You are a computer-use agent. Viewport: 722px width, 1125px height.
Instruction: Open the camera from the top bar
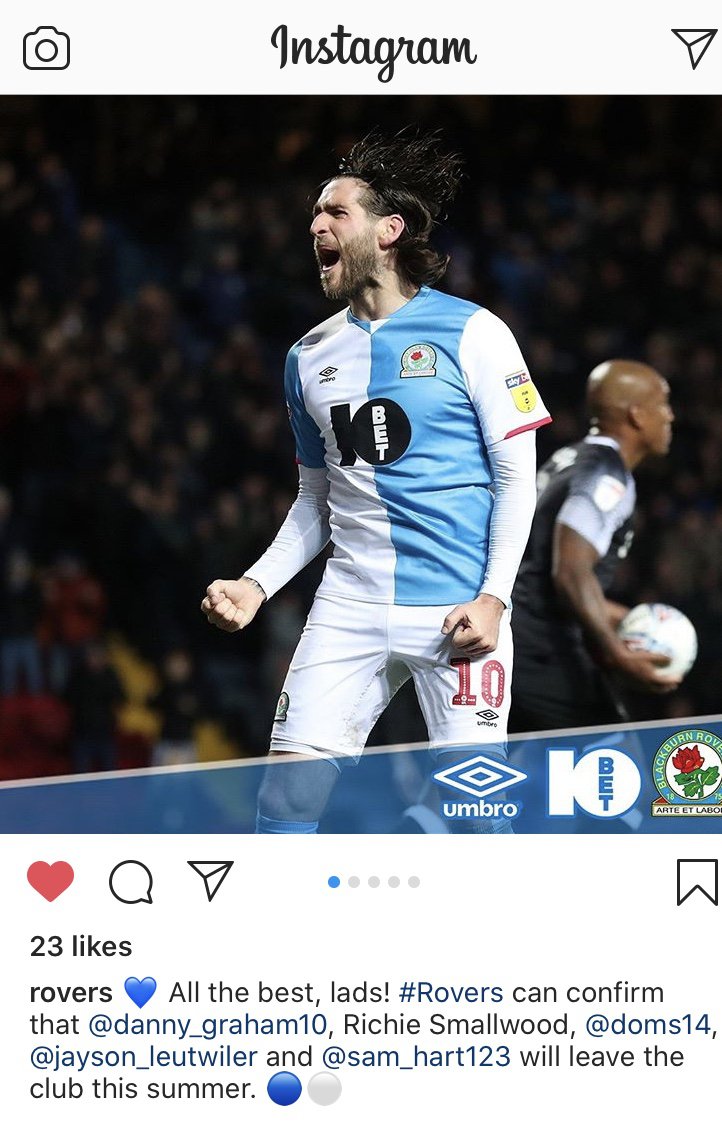pos(46,48)
